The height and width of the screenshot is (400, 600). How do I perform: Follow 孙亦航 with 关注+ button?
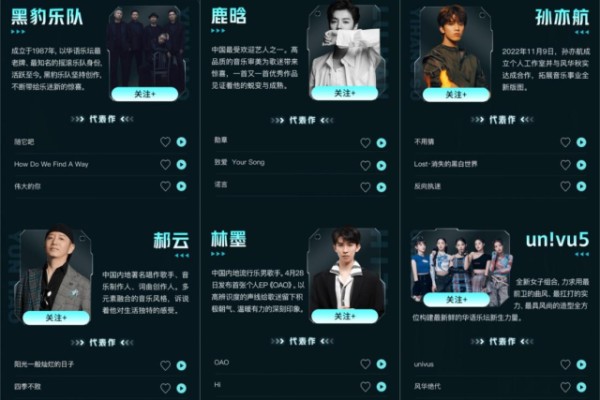455,93
